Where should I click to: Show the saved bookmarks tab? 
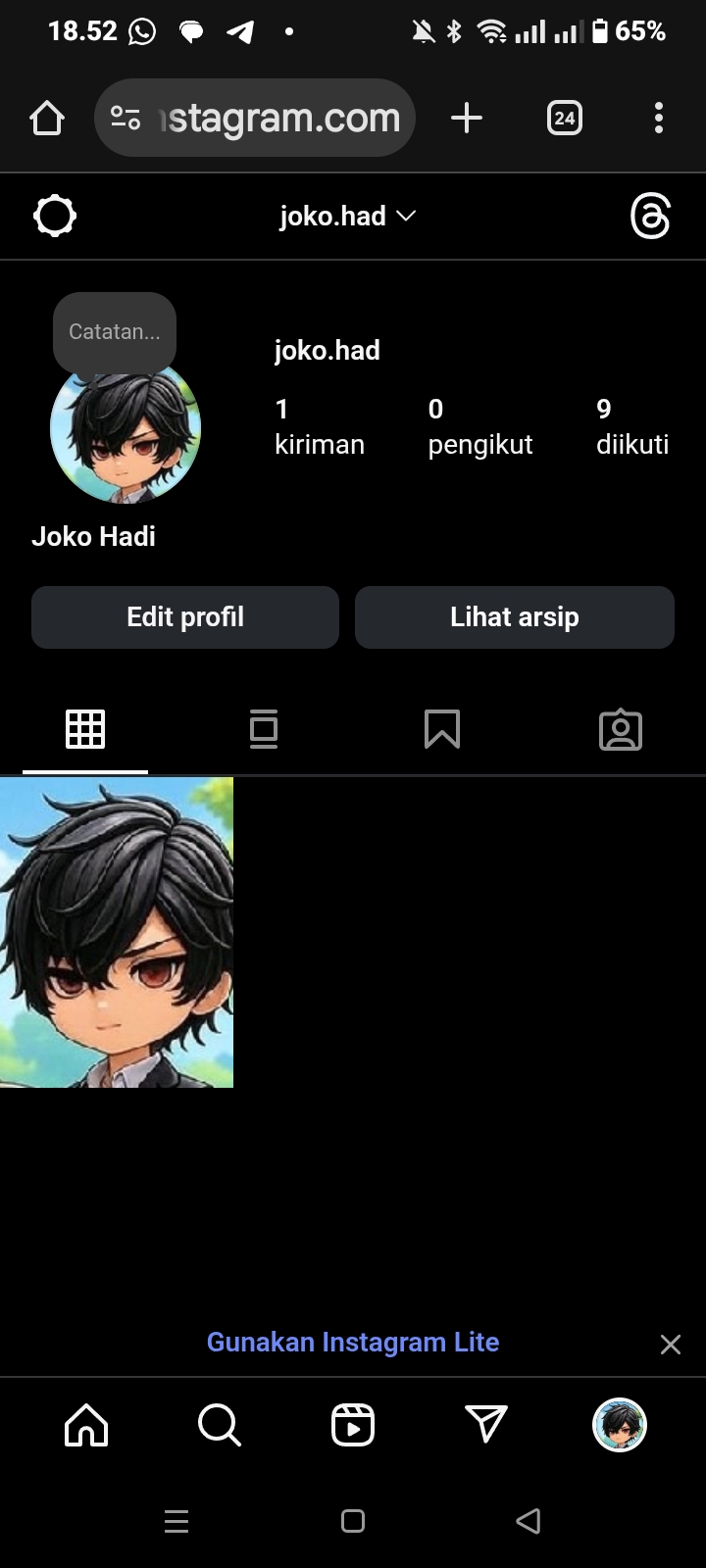(442, 729)
